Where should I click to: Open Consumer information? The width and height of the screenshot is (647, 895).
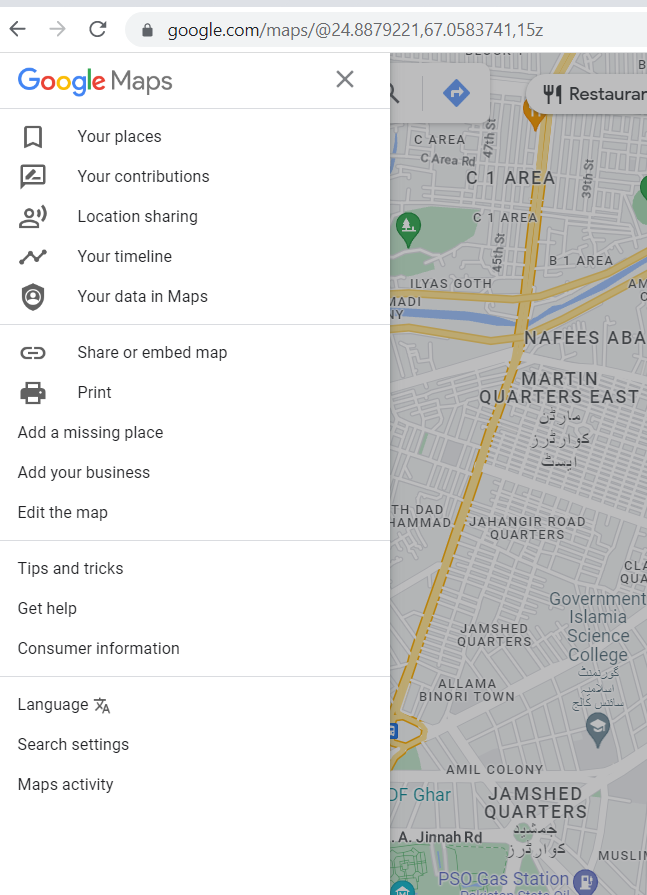coord(195,648)
